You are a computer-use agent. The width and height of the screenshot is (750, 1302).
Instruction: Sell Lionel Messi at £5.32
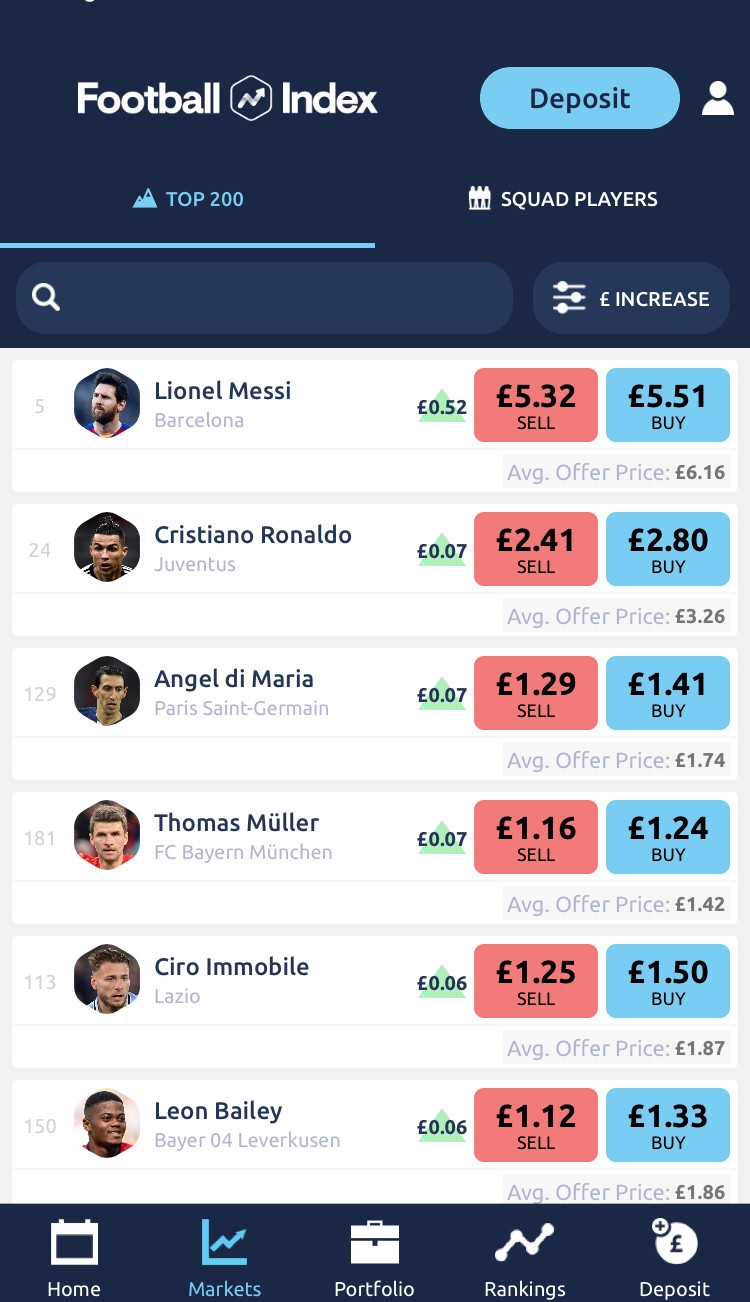(536, 405)
